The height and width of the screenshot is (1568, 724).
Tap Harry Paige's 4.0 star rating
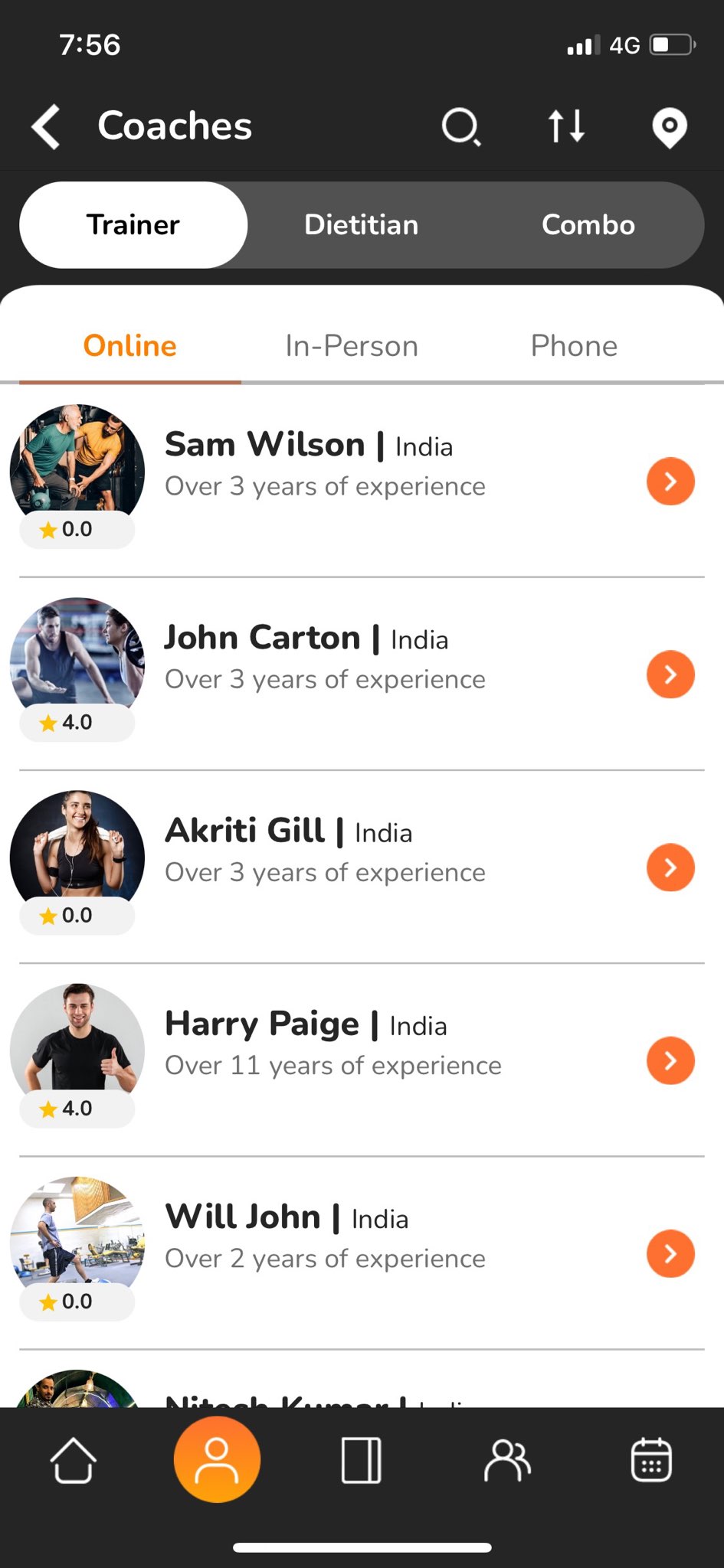tap(76, 1108)
